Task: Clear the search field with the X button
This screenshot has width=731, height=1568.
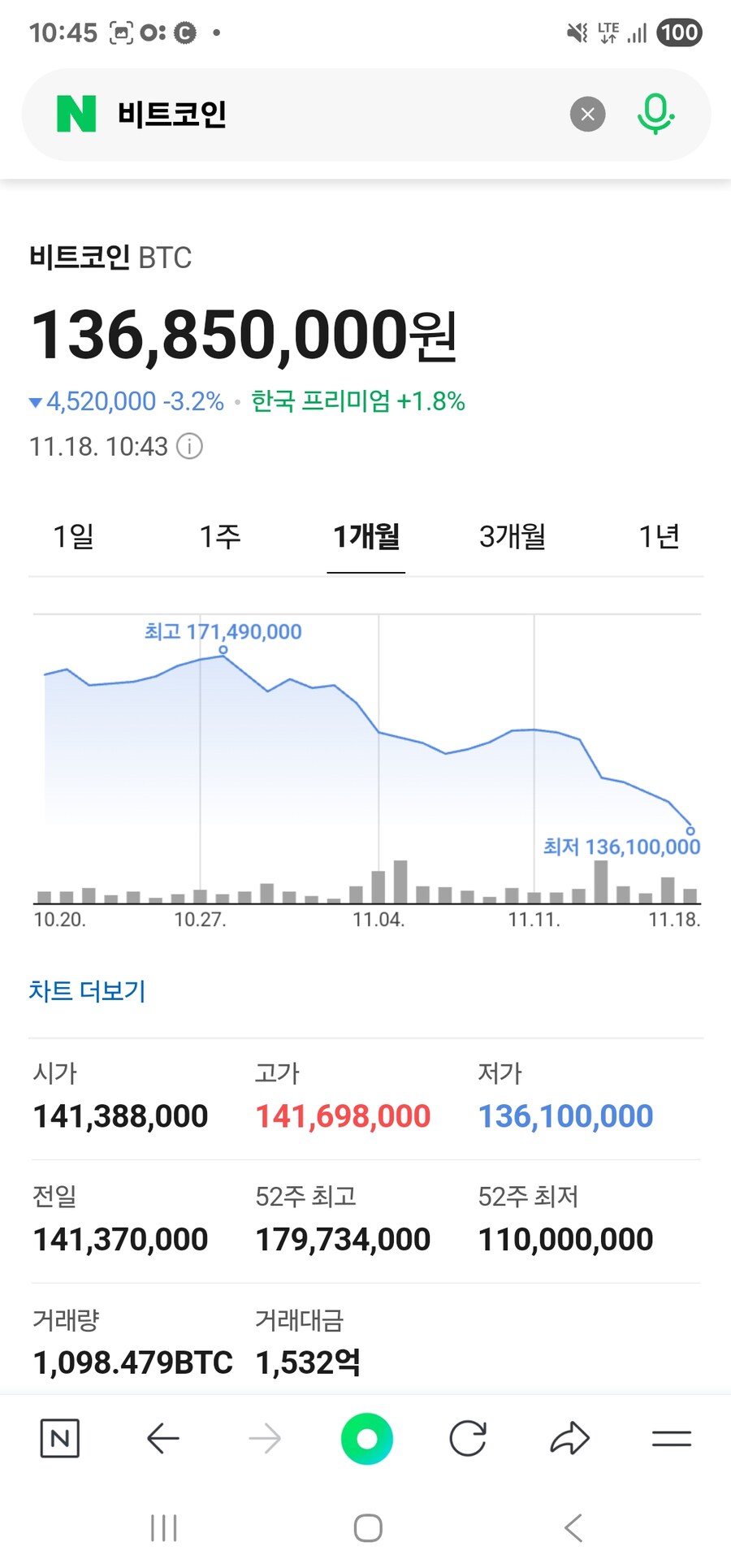Action: pos(587,115)
